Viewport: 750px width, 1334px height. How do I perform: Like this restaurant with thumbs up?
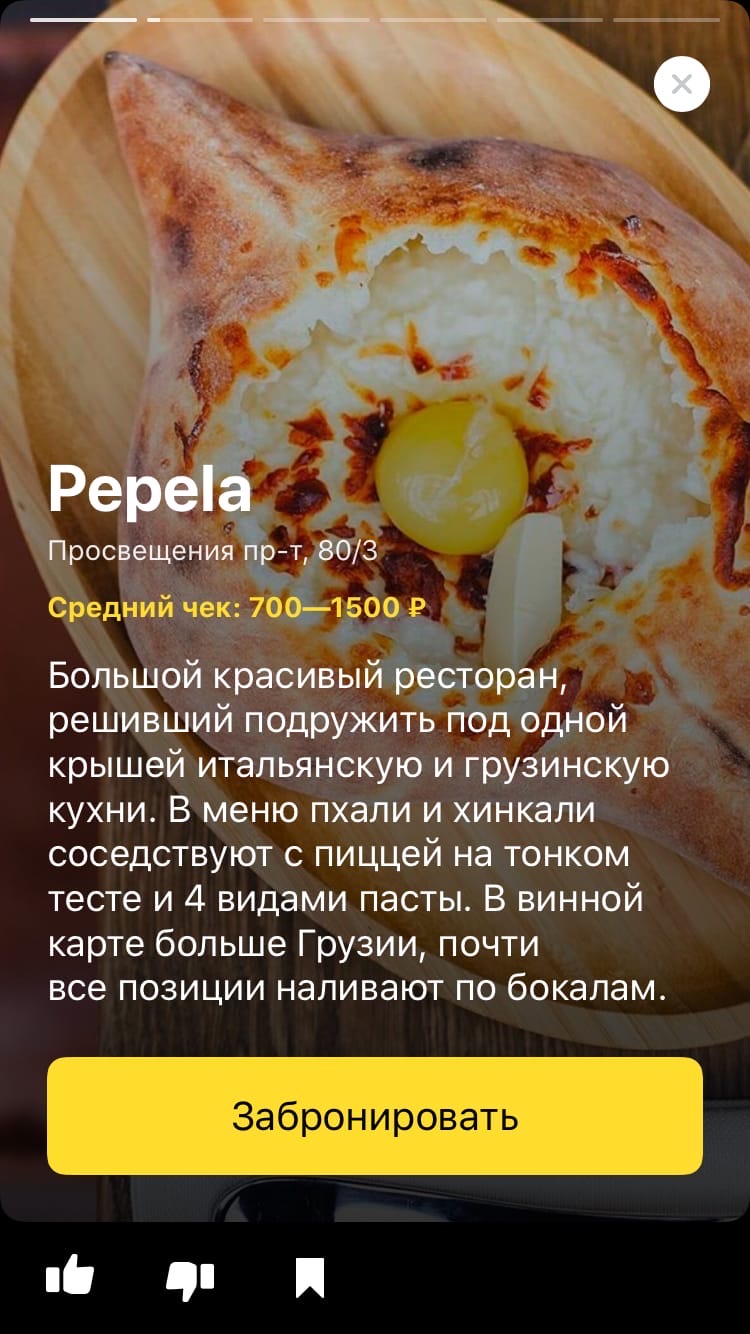click(x=70, y=1277)
